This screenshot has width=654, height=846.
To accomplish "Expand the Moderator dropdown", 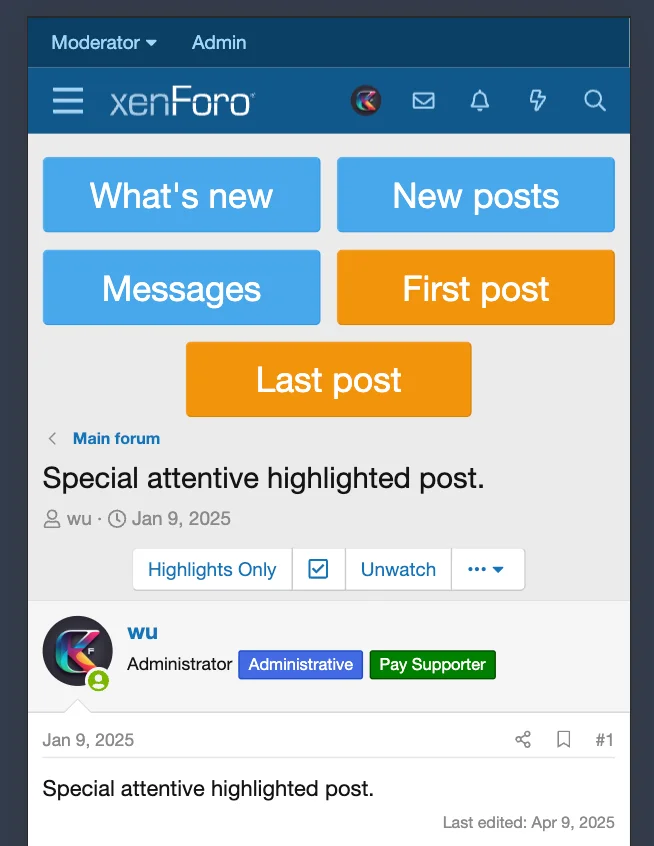I will 104,43.
